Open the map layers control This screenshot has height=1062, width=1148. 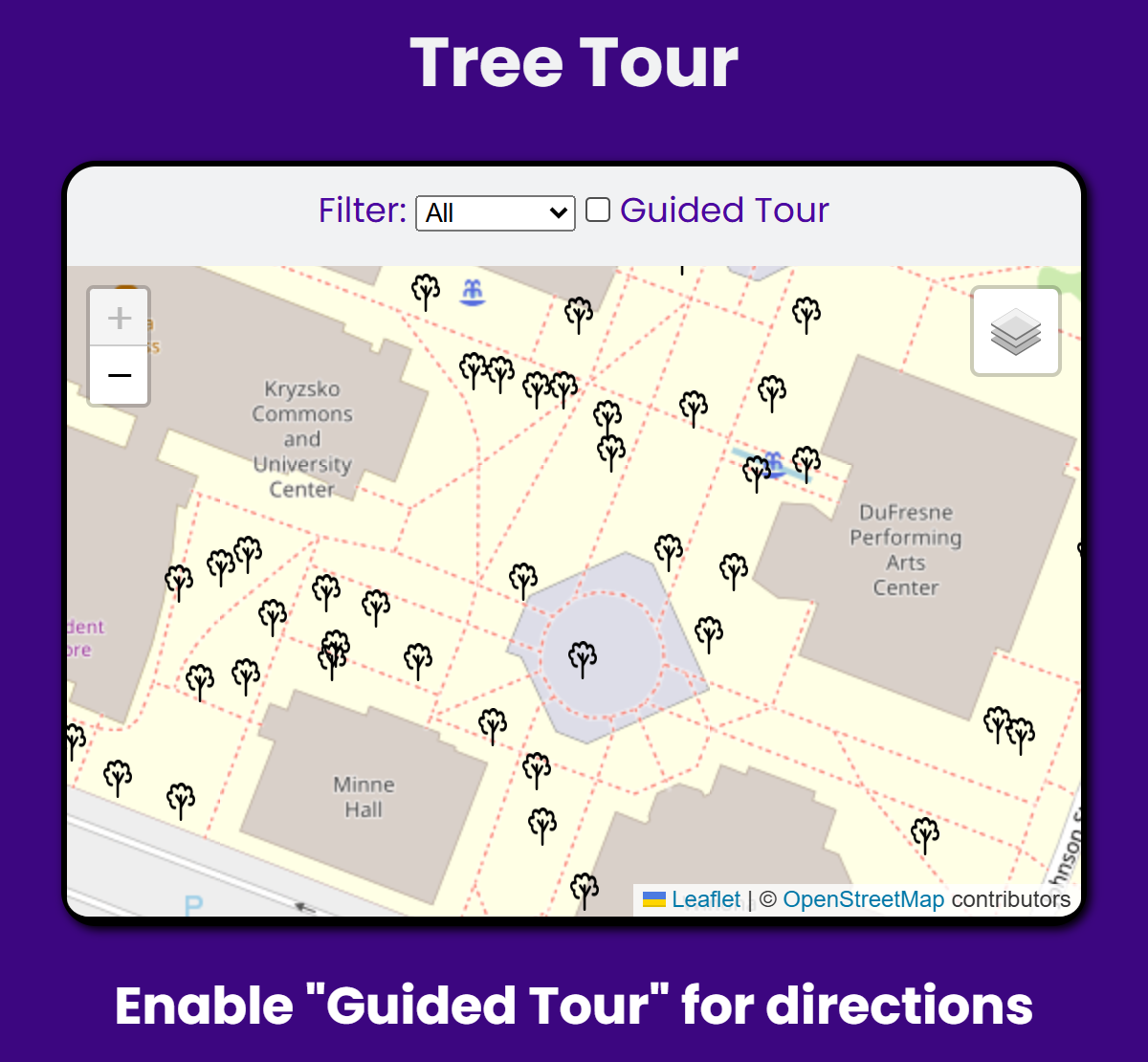[x=1016, y=331]
